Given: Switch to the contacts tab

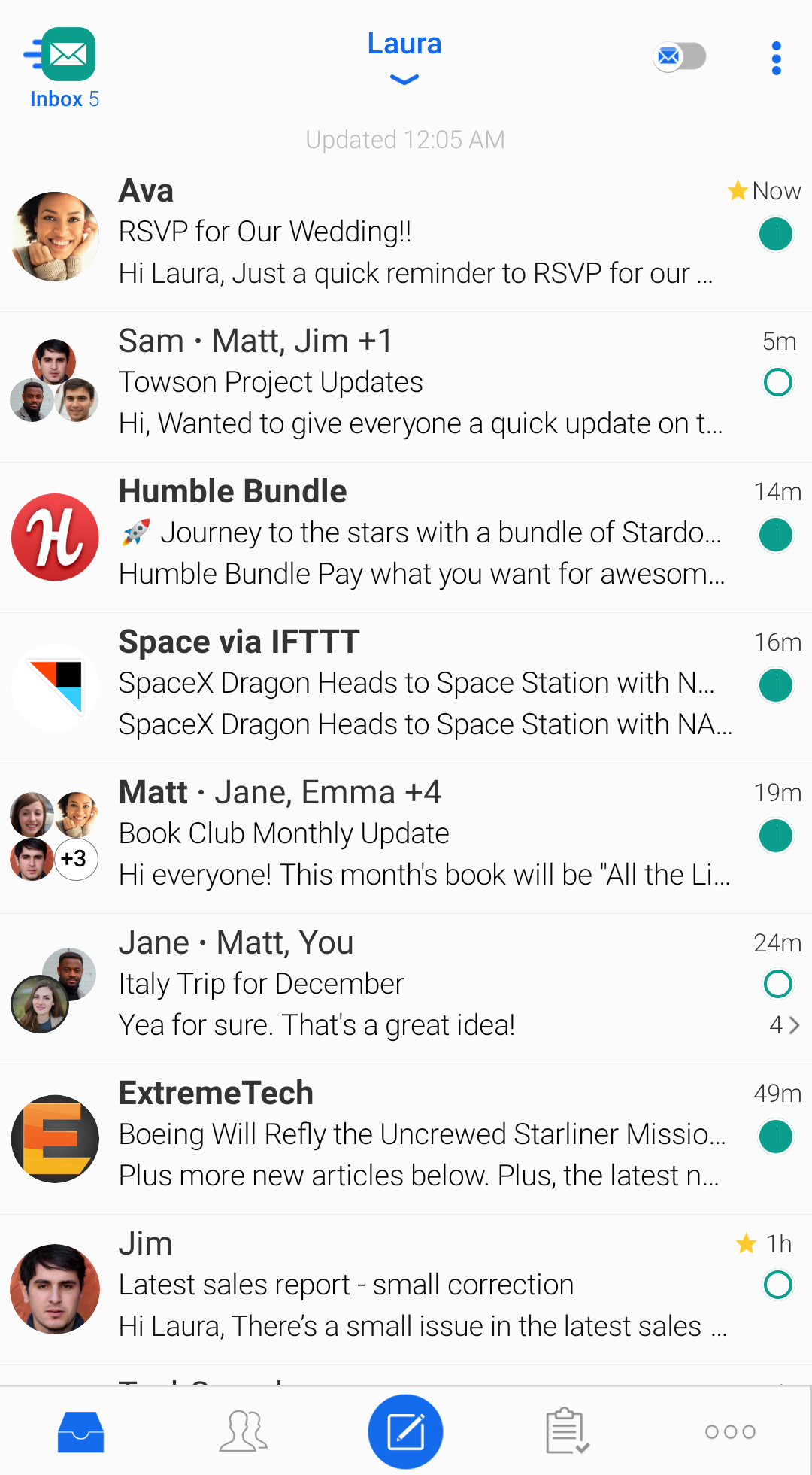Looking at the screenshot, I should (x=243, y=1431).
